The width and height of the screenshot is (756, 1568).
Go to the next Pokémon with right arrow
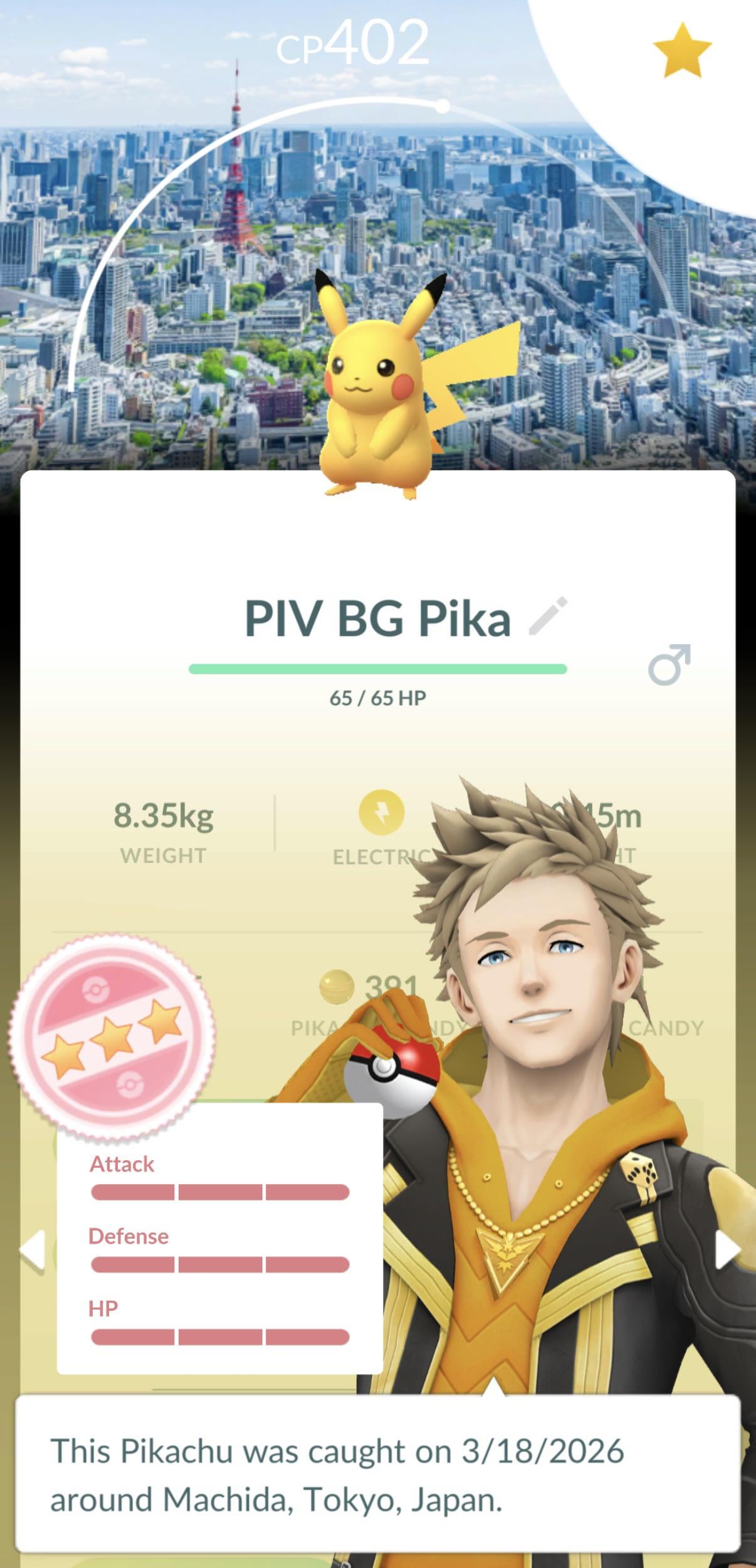727,1251
